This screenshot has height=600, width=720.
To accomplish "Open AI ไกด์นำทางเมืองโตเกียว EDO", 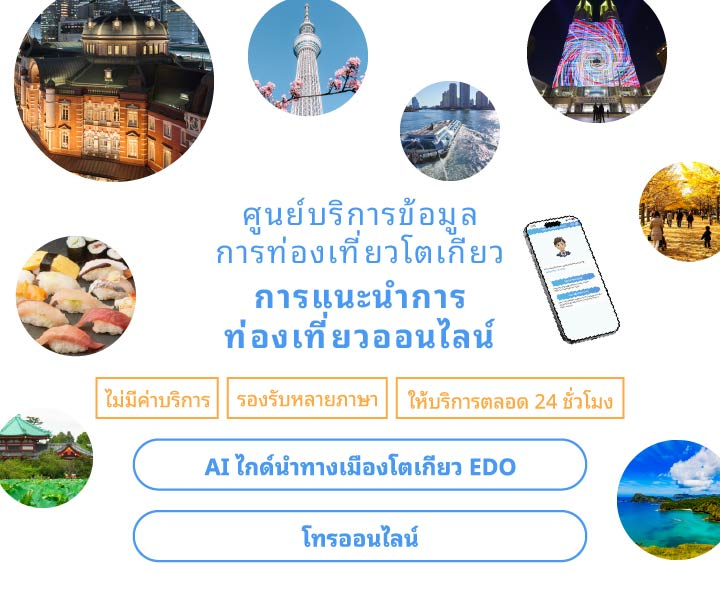I will (360, 466).
